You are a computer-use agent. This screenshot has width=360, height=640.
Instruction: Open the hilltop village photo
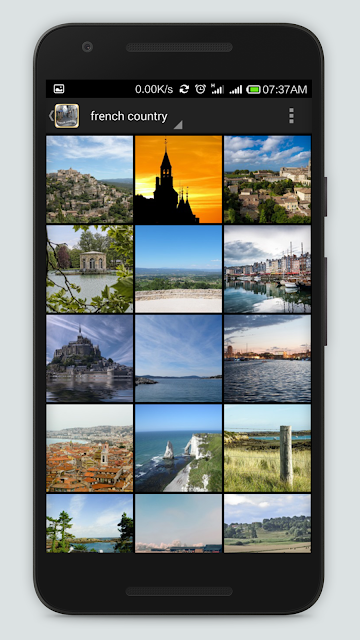pyautogui.click(x=89, y=180)
